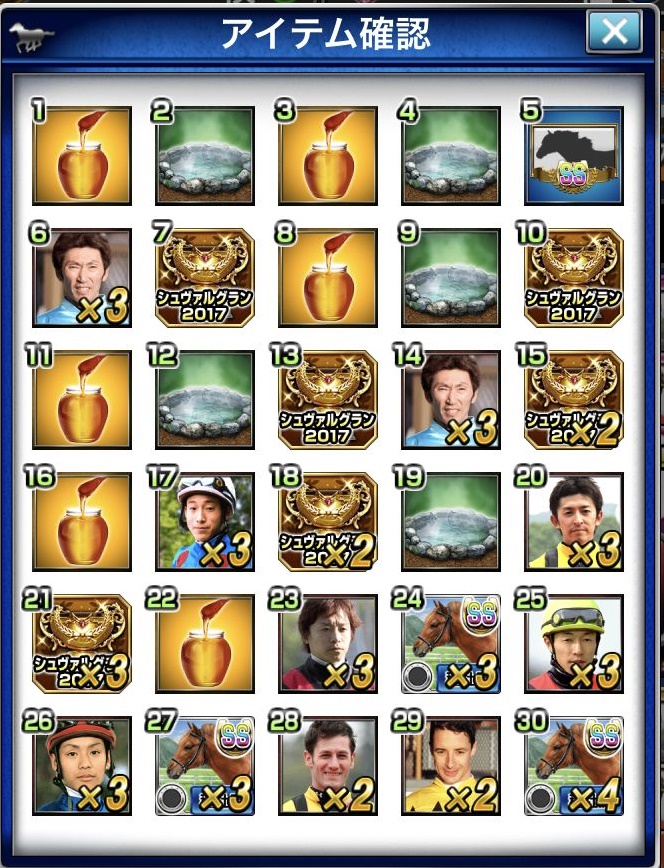Tap honey jar item number 8

pos(328,278)
